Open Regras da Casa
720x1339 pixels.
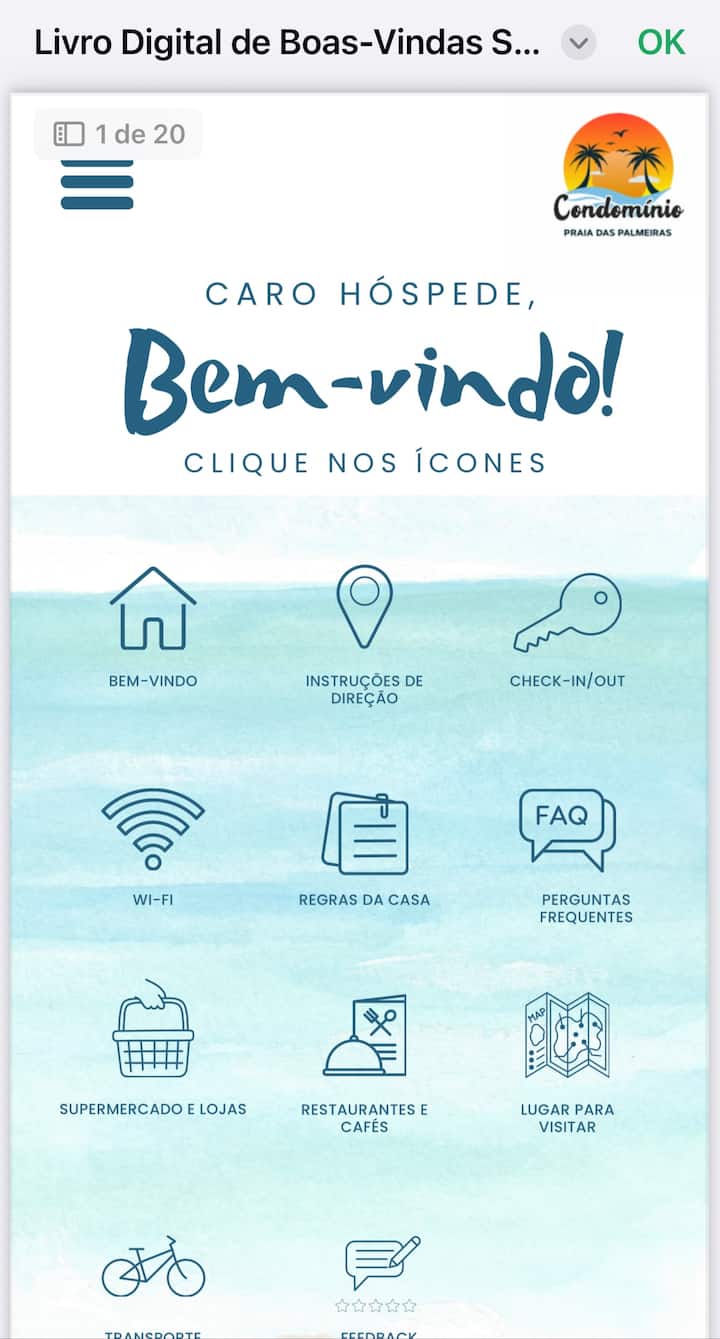364,833
